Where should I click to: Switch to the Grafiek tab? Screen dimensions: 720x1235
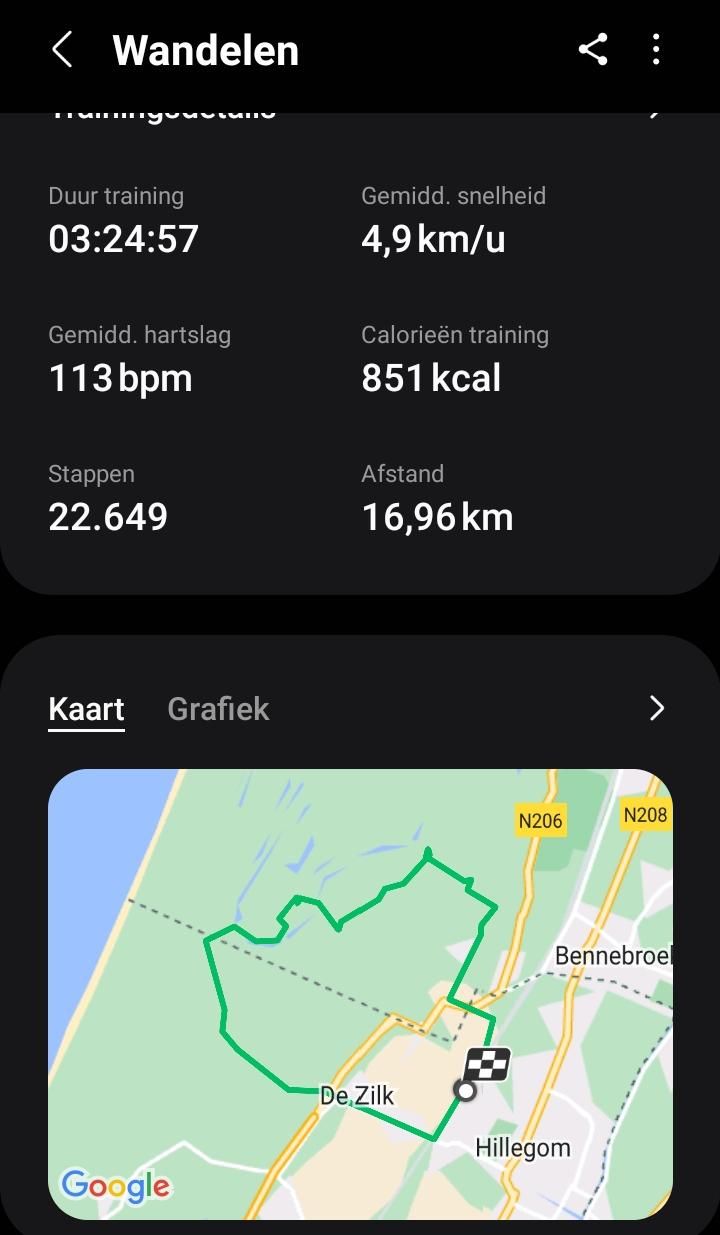point(218,709)
